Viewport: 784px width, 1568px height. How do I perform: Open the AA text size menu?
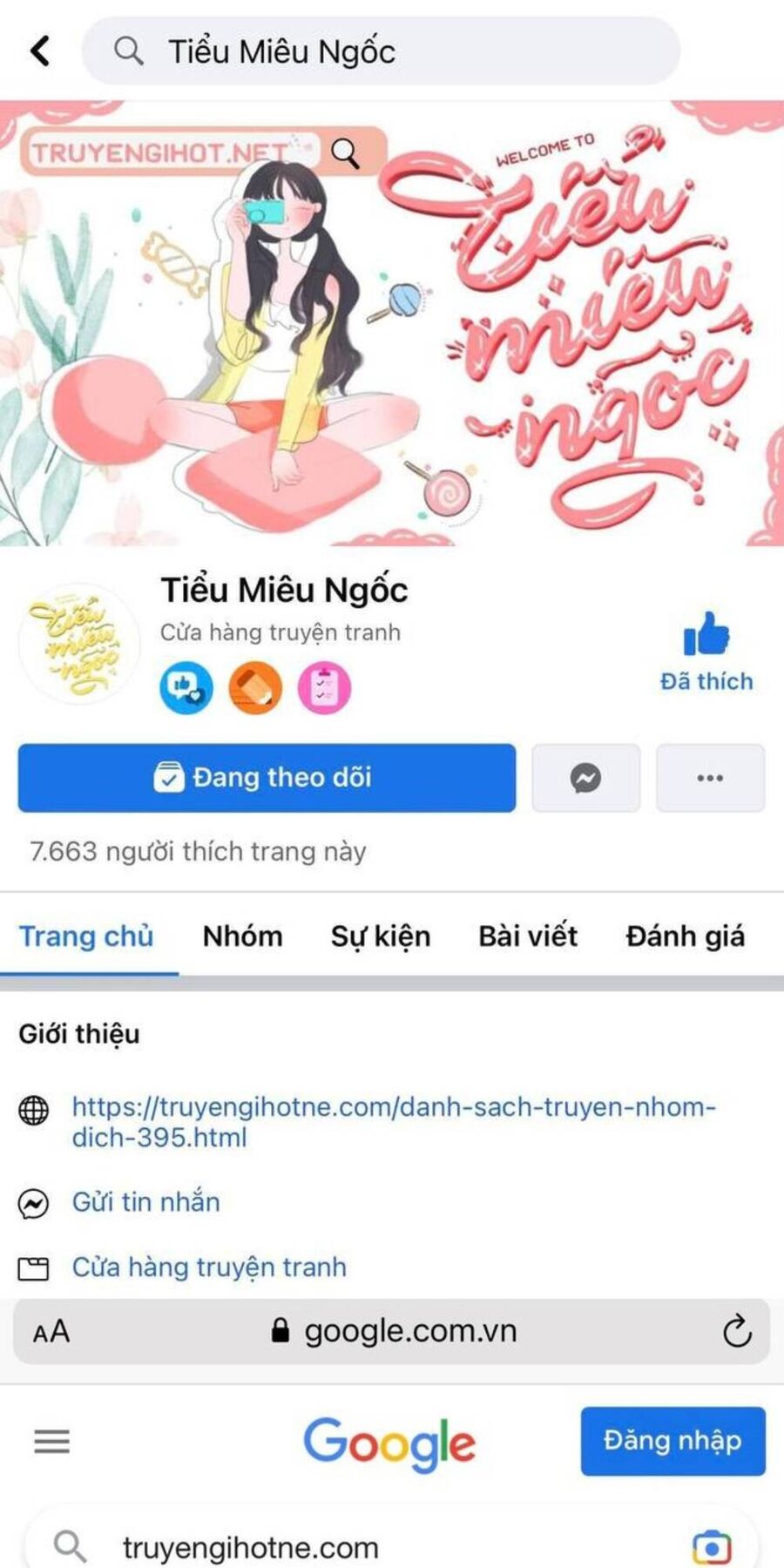click(x=51, y=1332)
